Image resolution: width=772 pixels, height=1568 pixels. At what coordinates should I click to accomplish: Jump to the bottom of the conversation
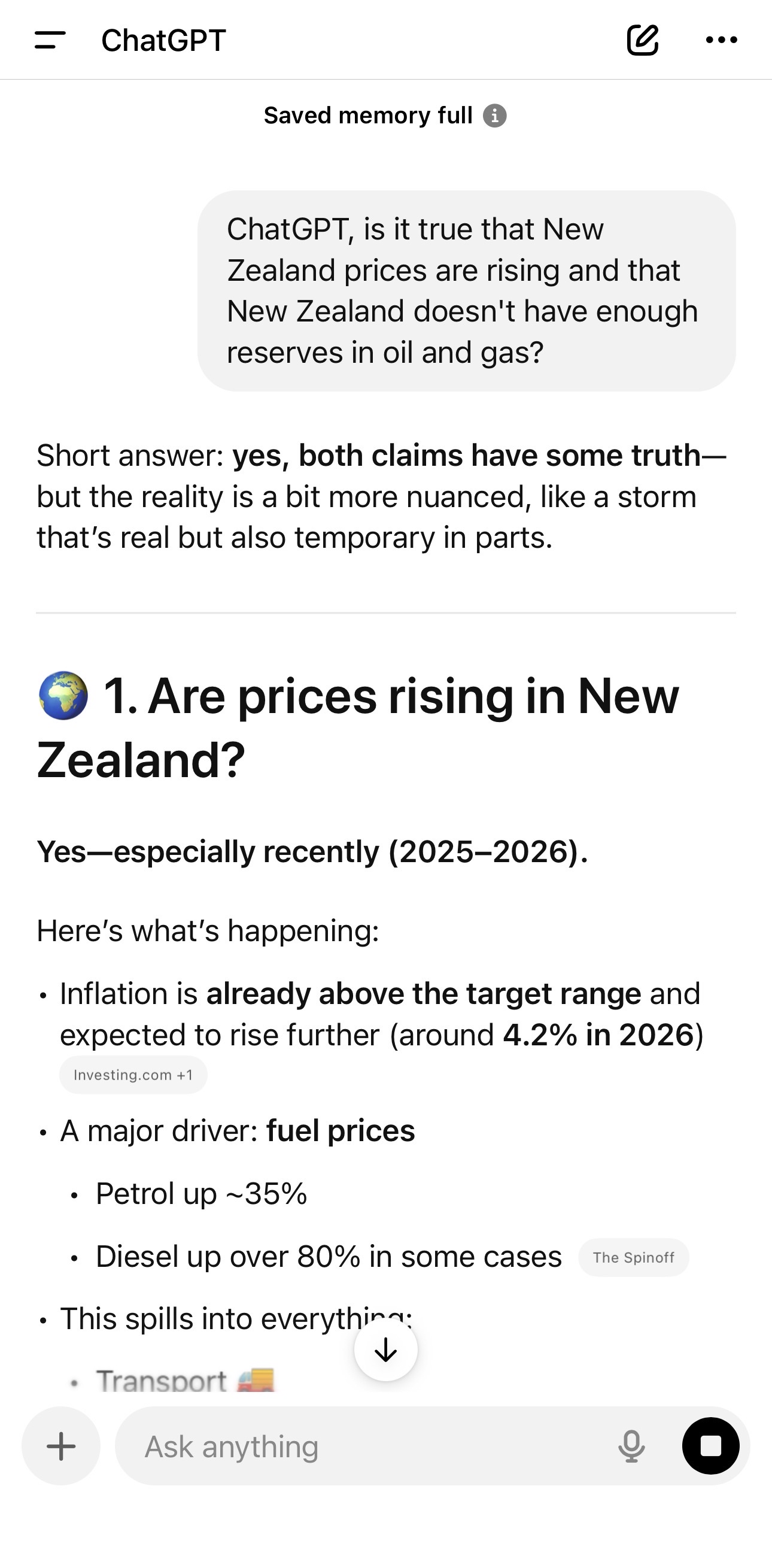385,1351
